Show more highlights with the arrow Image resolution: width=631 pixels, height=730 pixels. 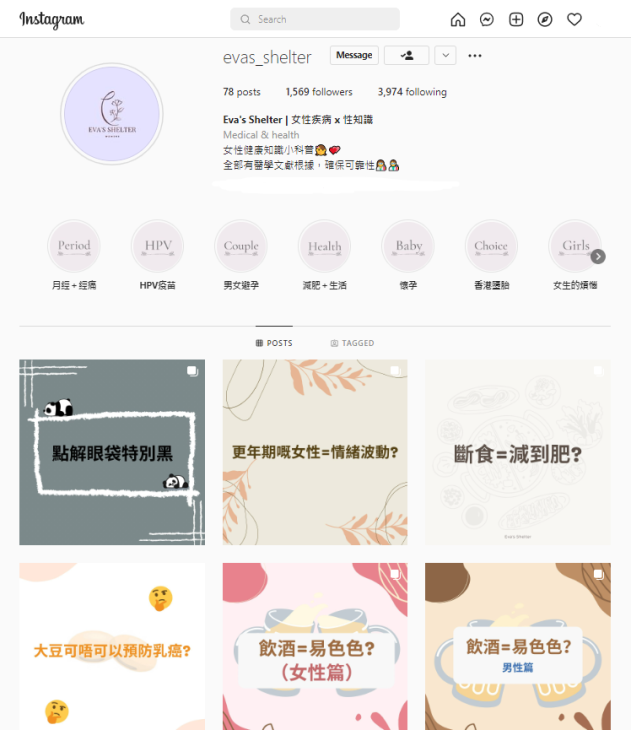pyautogui.click(x=598, y=256)
